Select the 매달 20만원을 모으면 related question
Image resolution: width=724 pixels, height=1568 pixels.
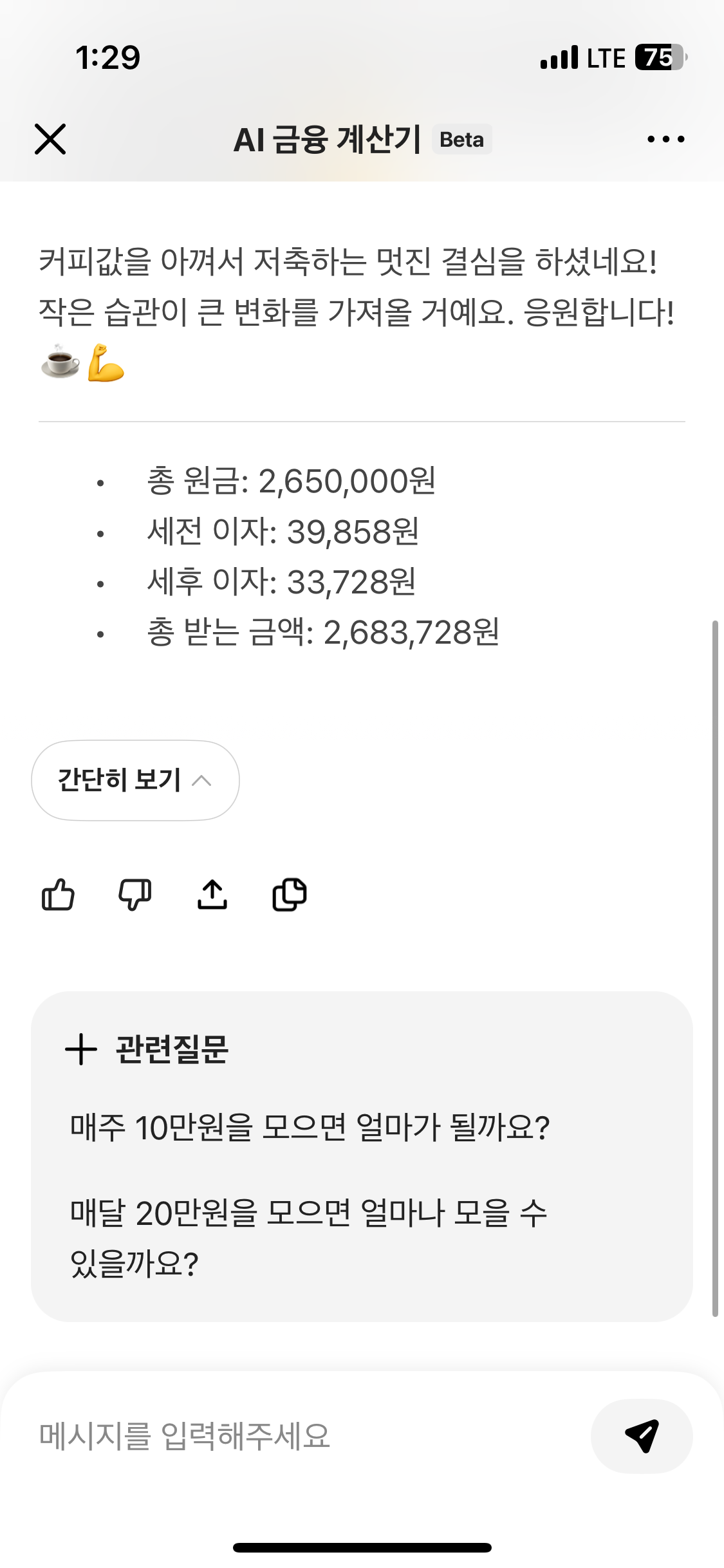point(308,1237)
